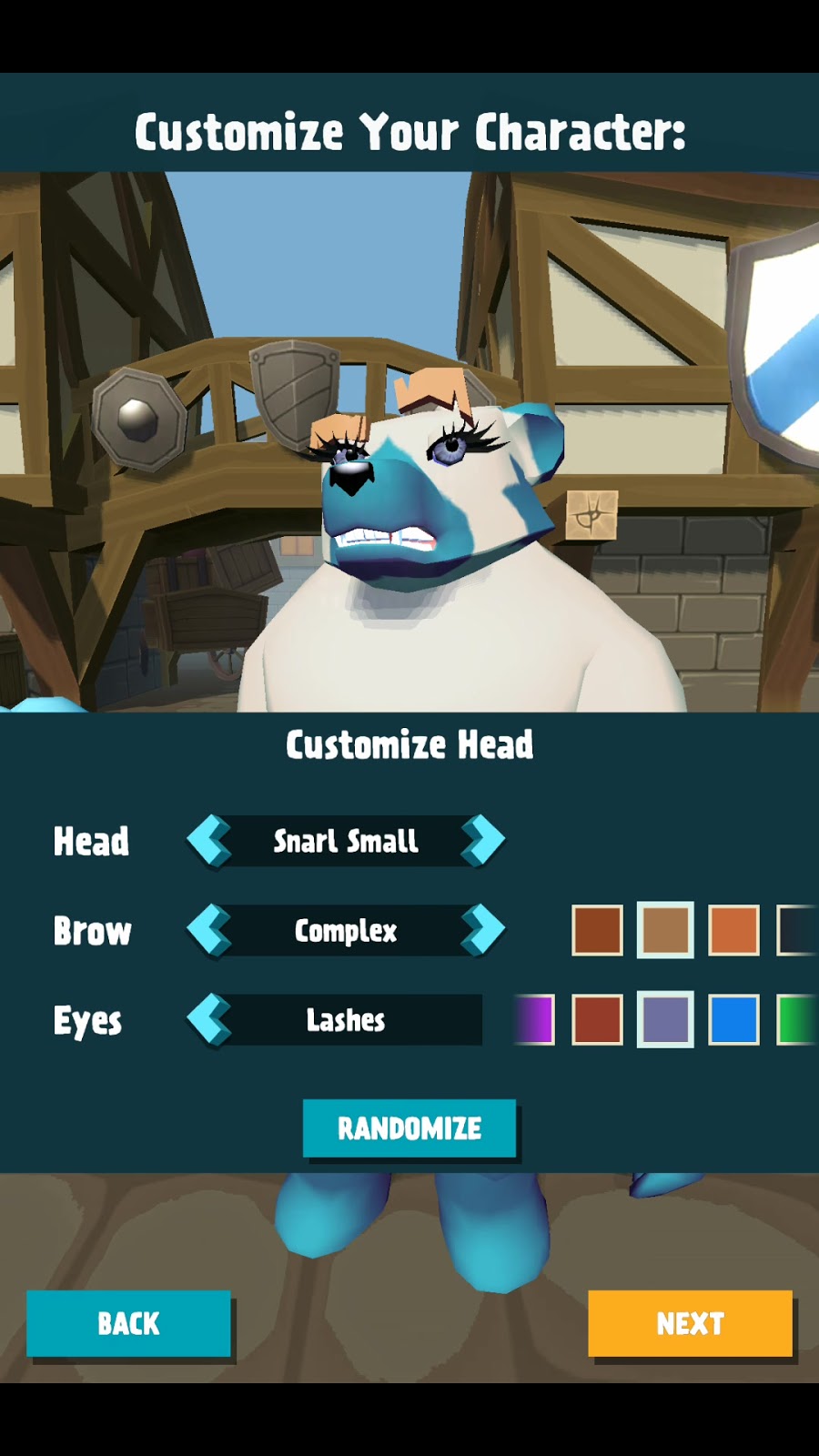Go back with the Back button
Screen dimensions: 819x1456
coord(128,1323)
